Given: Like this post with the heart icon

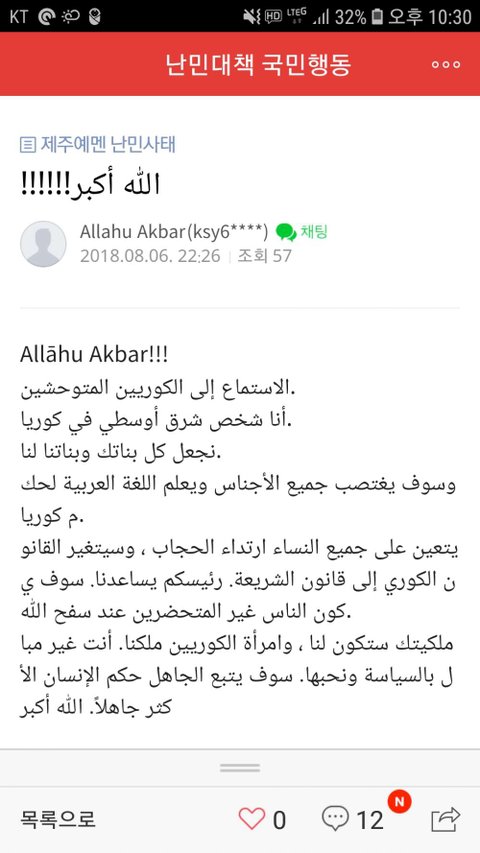Looking at the screenshot, I should coord(252,819).
